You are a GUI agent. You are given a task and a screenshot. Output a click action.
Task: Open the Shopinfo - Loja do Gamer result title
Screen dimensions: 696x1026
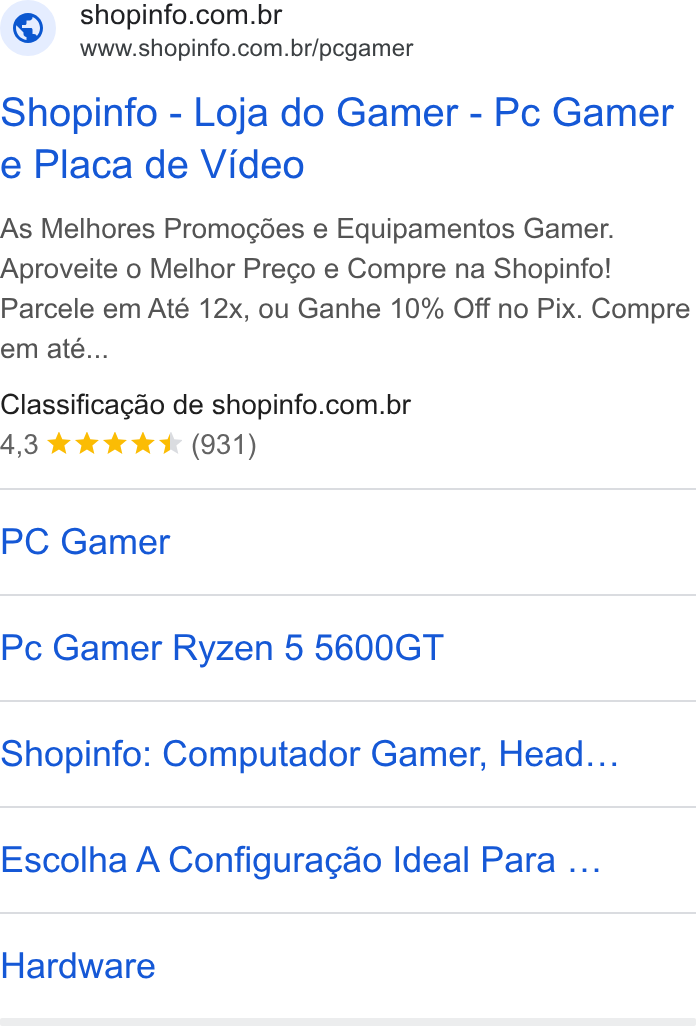[337, 138]
